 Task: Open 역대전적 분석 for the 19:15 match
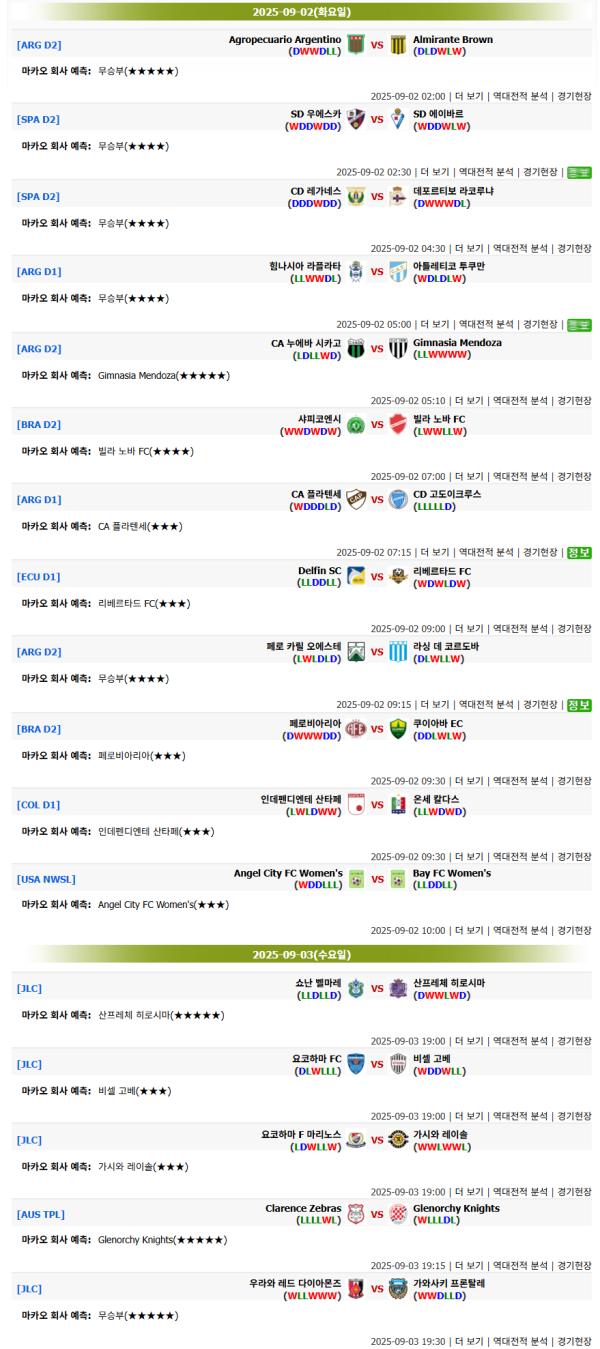[519, 1265]
